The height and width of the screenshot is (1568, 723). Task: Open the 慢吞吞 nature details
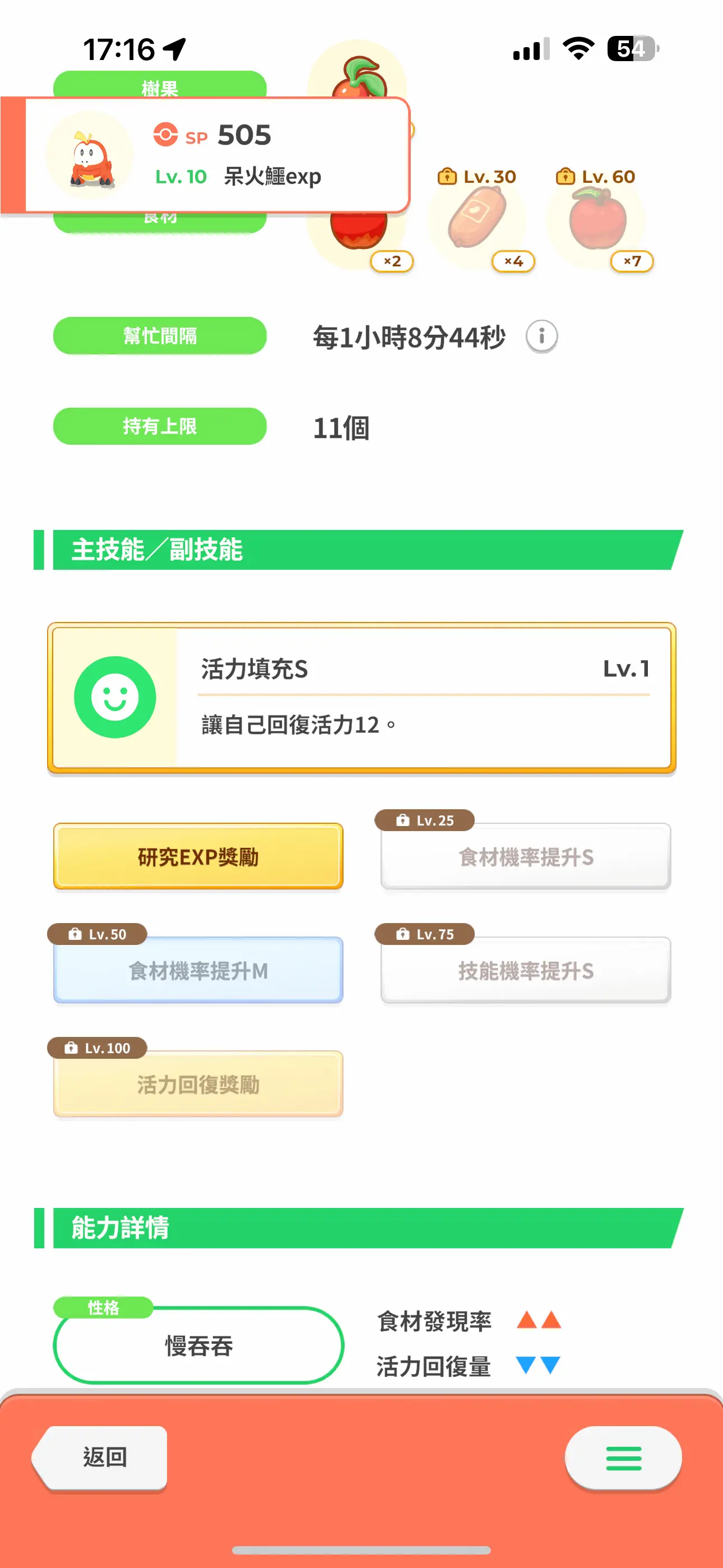coord(198,1345)
